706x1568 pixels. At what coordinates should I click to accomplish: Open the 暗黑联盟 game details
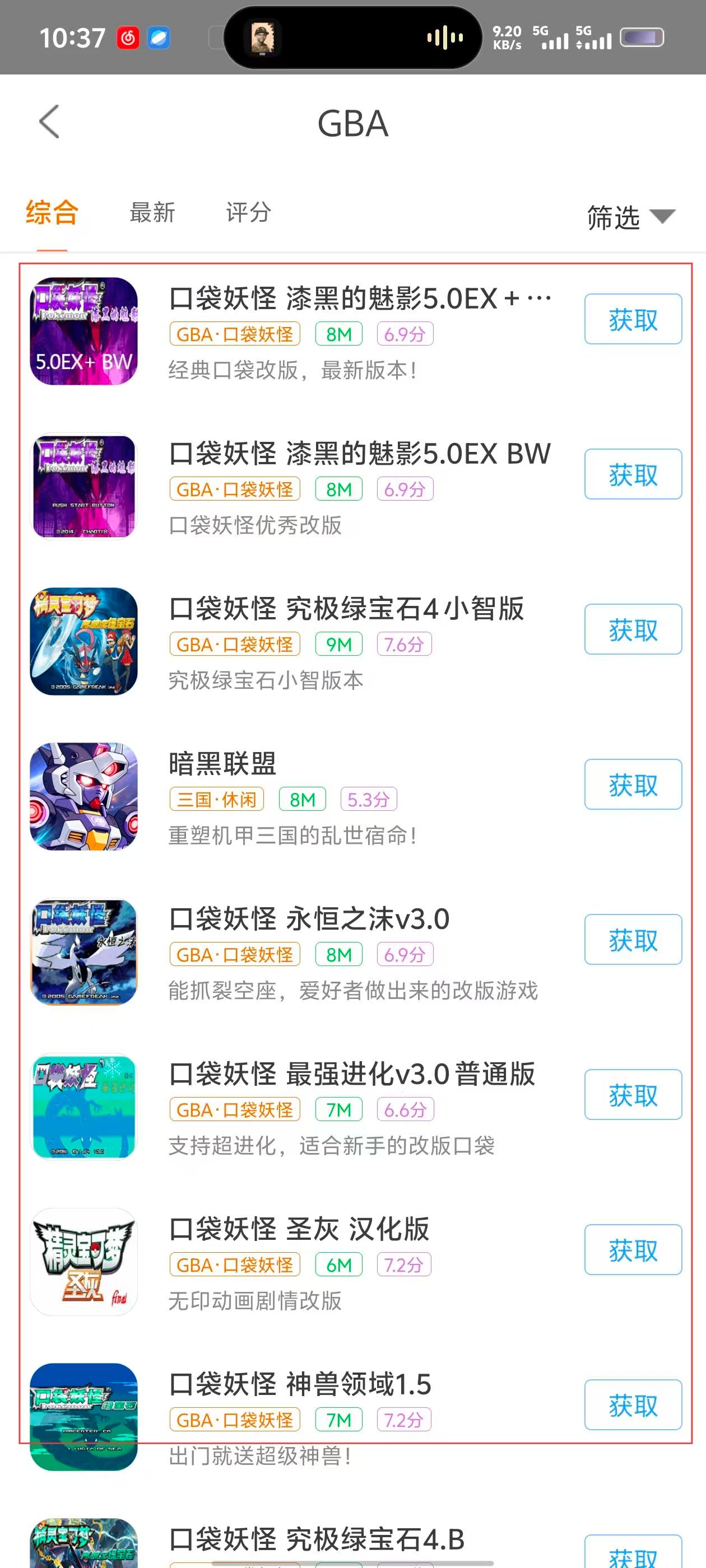coord(222,764)
